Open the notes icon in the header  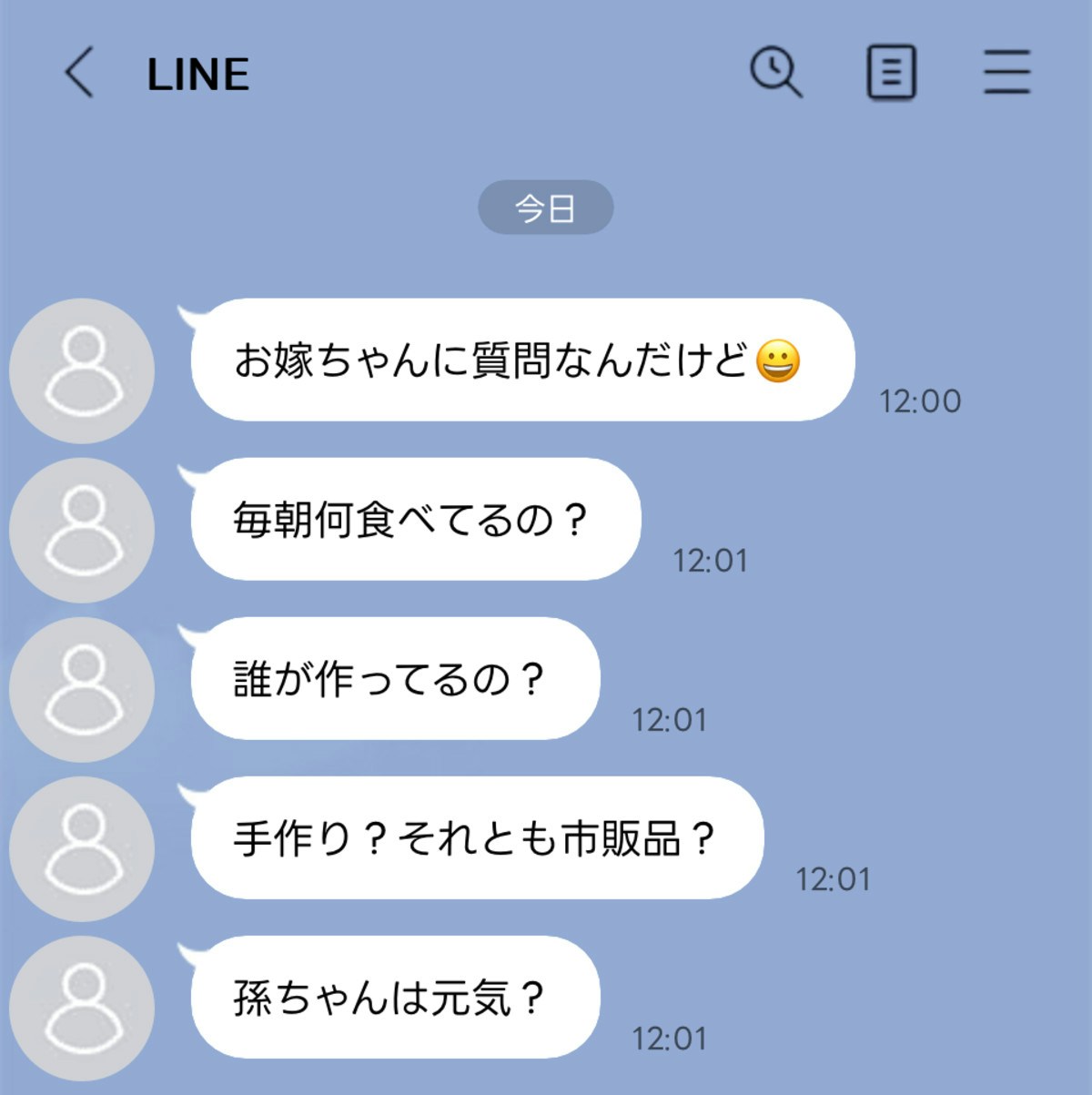(x=891, y=73)
